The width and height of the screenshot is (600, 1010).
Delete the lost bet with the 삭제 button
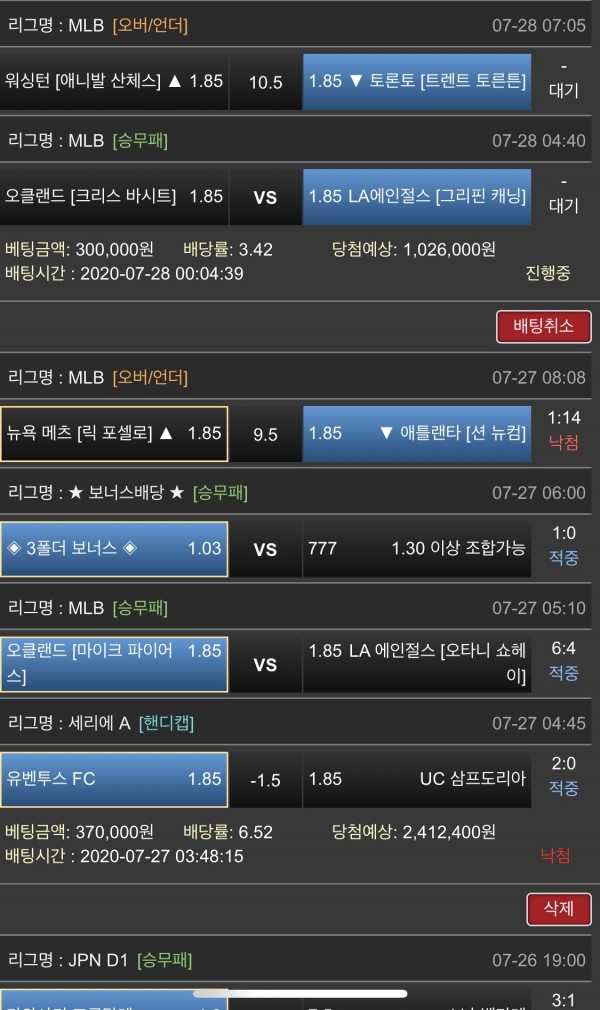(x=558, y=909)
